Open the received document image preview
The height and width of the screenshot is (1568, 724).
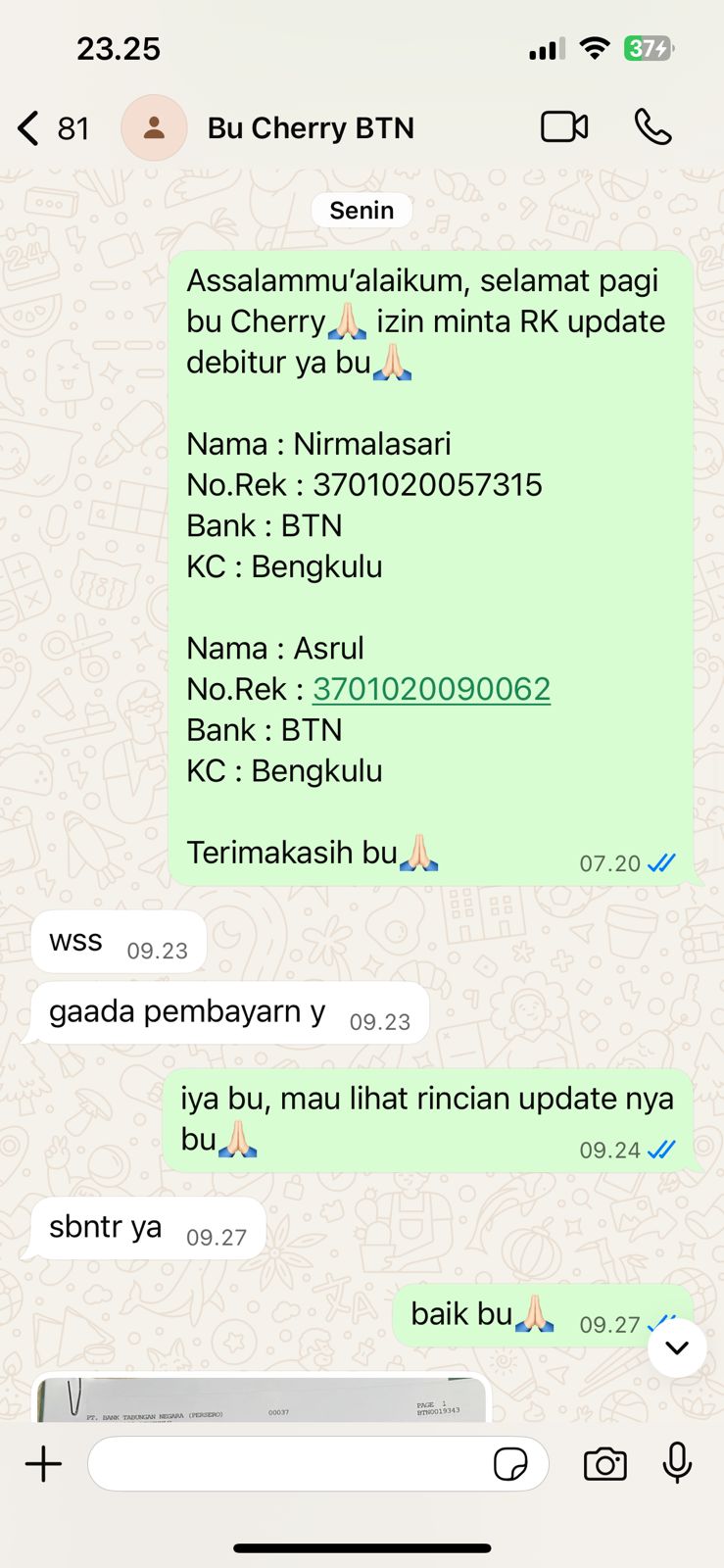point(261,1400)
